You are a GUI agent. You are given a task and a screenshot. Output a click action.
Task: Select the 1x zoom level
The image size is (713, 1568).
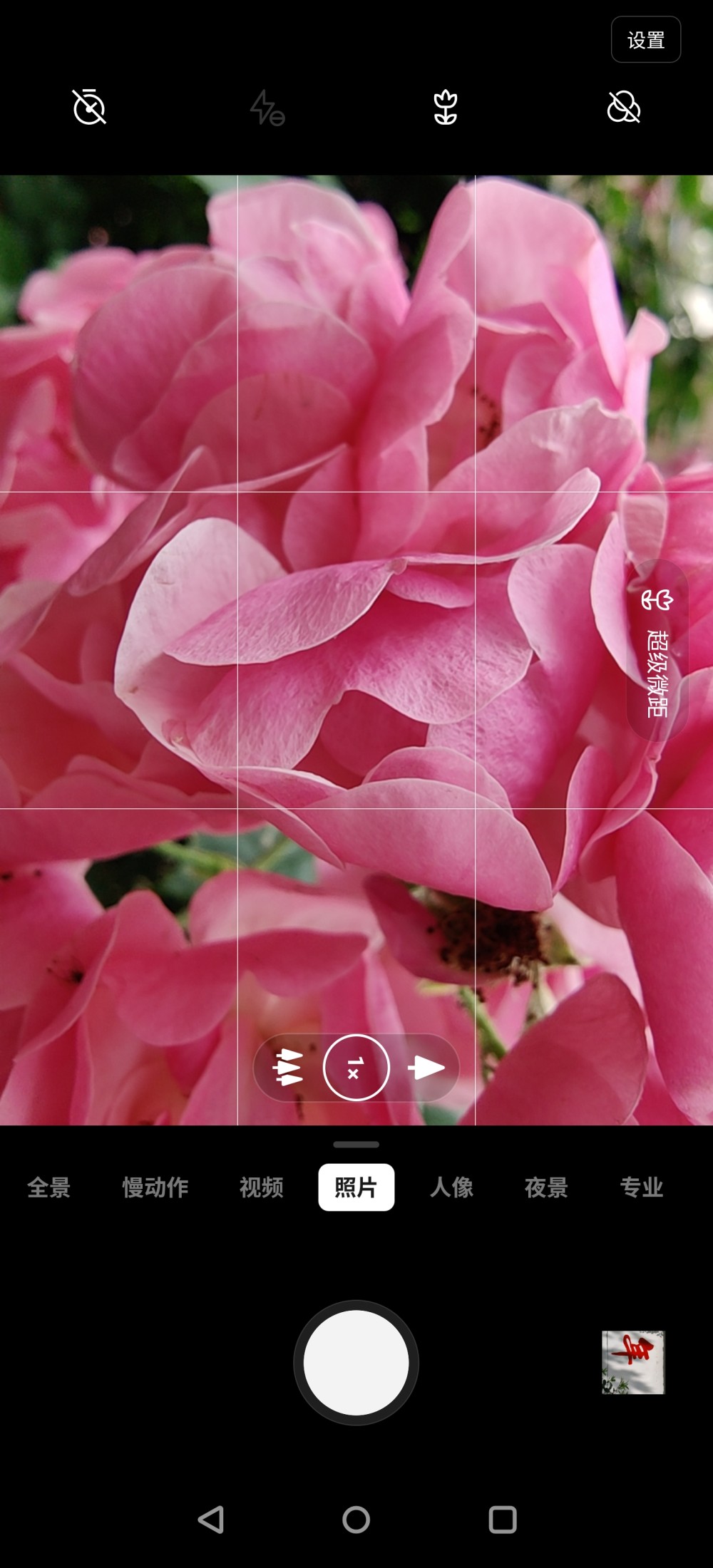click(356, 1067)
